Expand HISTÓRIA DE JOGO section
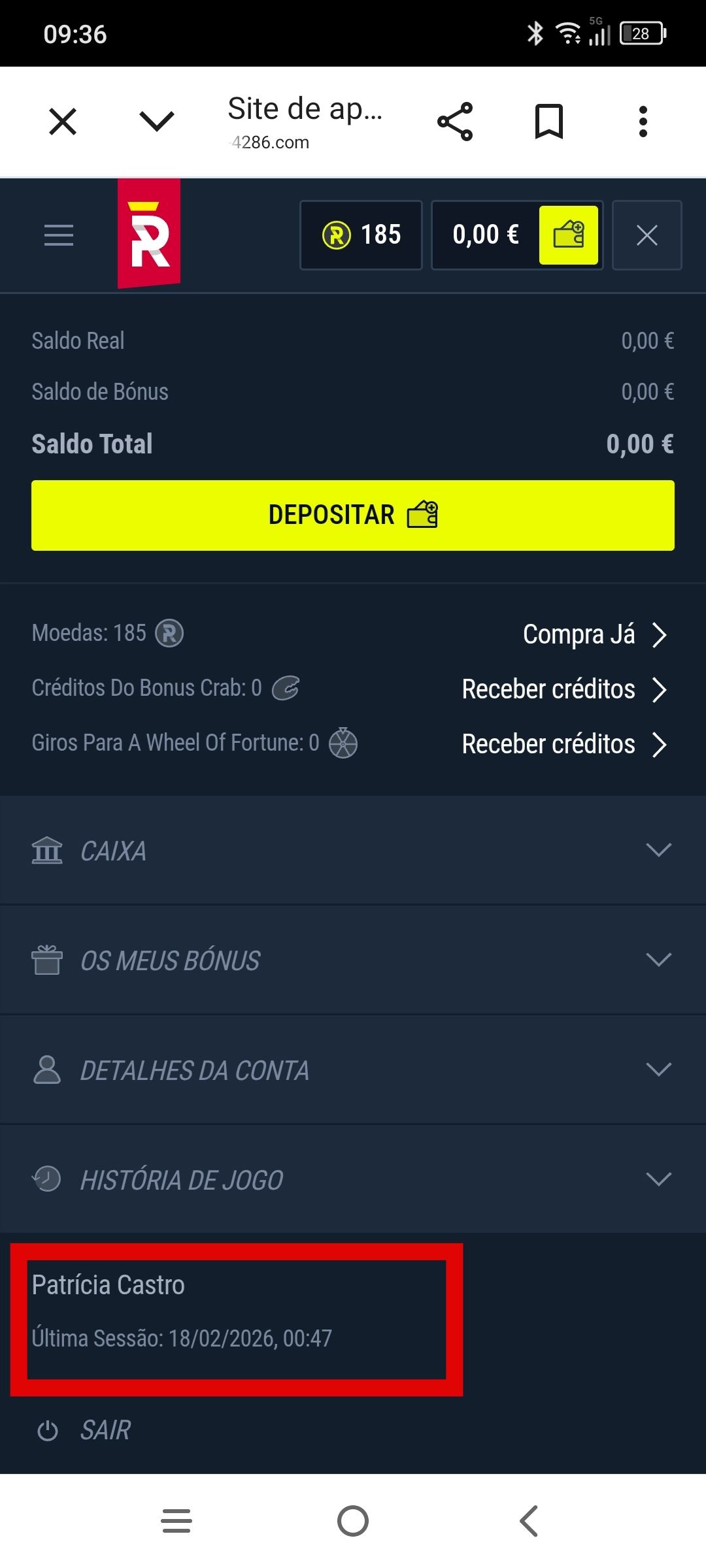The image size is (706, 1568). [353, 1180]
